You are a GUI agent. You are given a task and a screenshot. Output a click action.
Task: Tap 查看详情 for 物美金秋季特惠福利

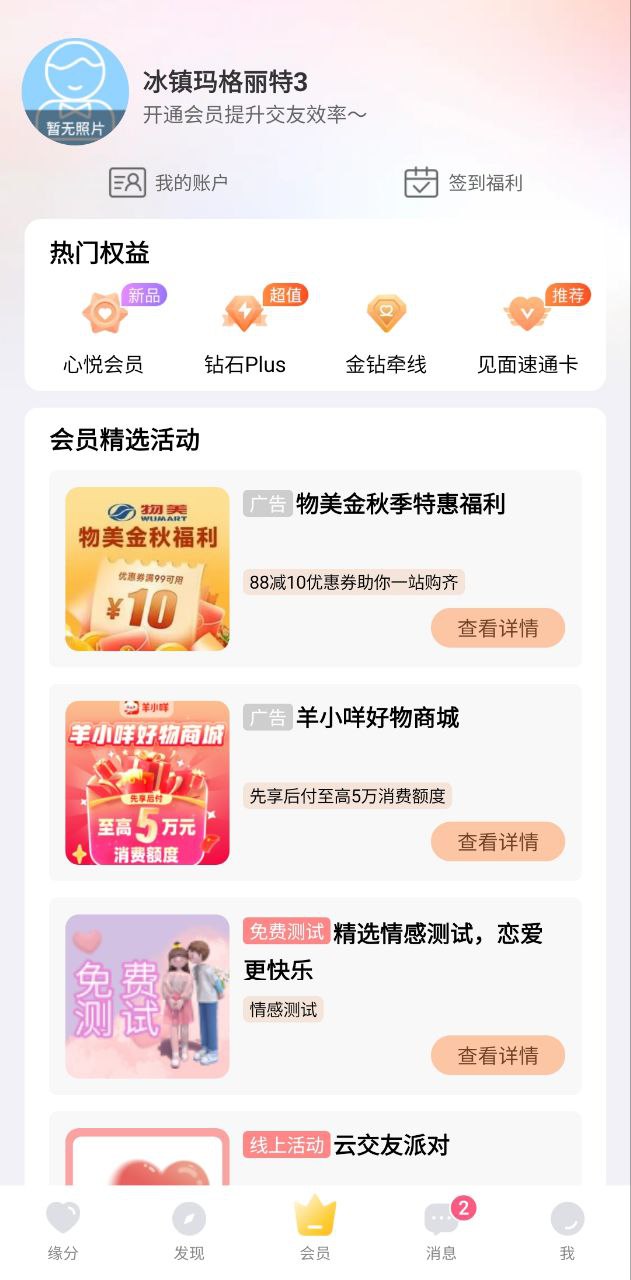[497, 628]
